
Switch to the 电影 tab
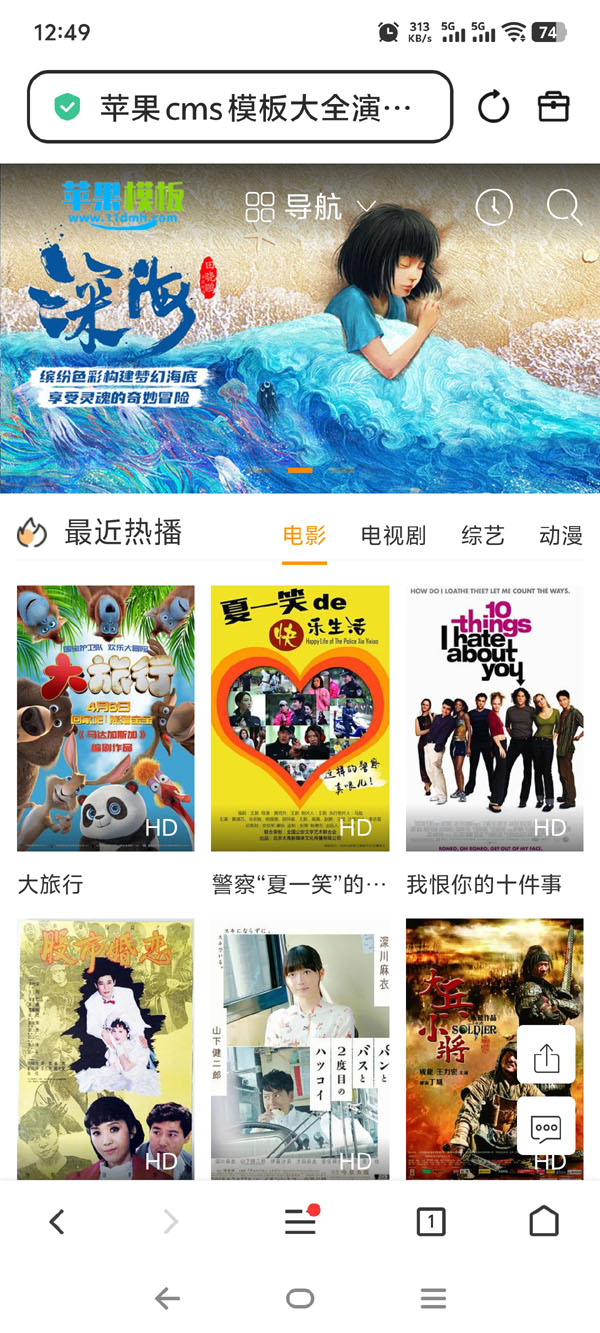[304, 536]
